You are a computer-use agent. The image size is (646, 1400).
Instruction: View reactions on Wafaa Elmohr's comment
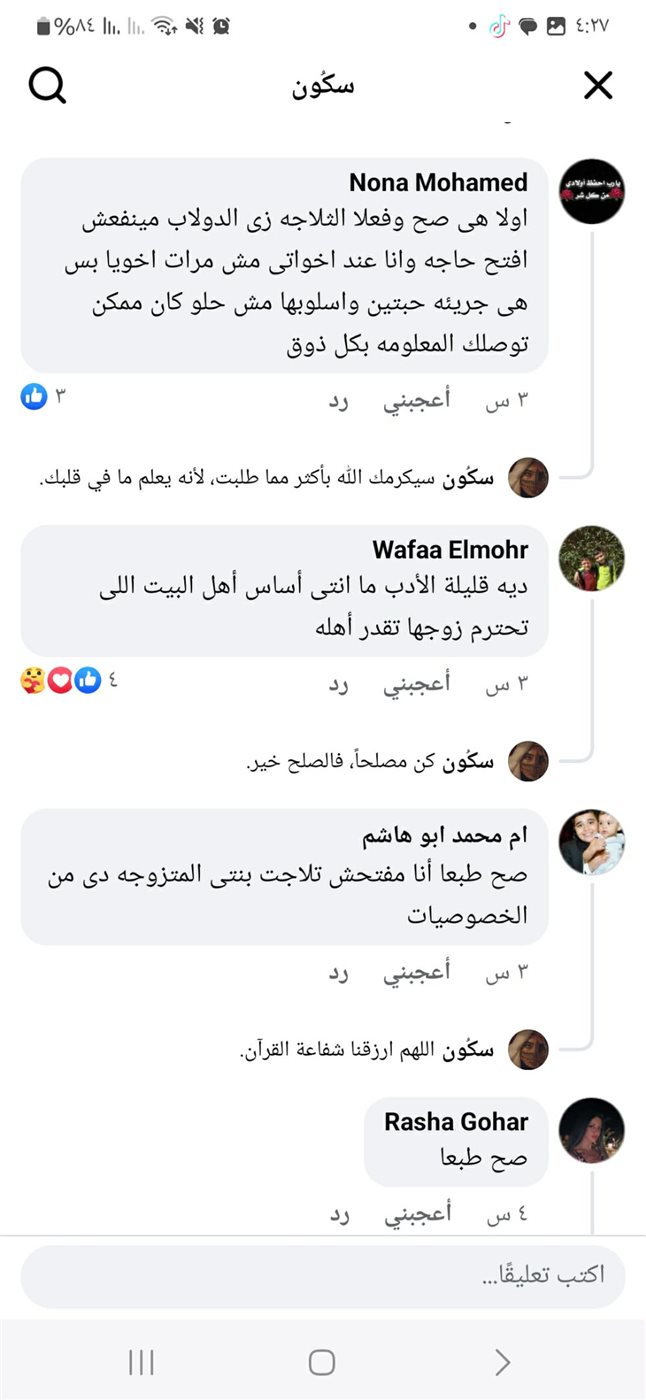click(61, 682)
